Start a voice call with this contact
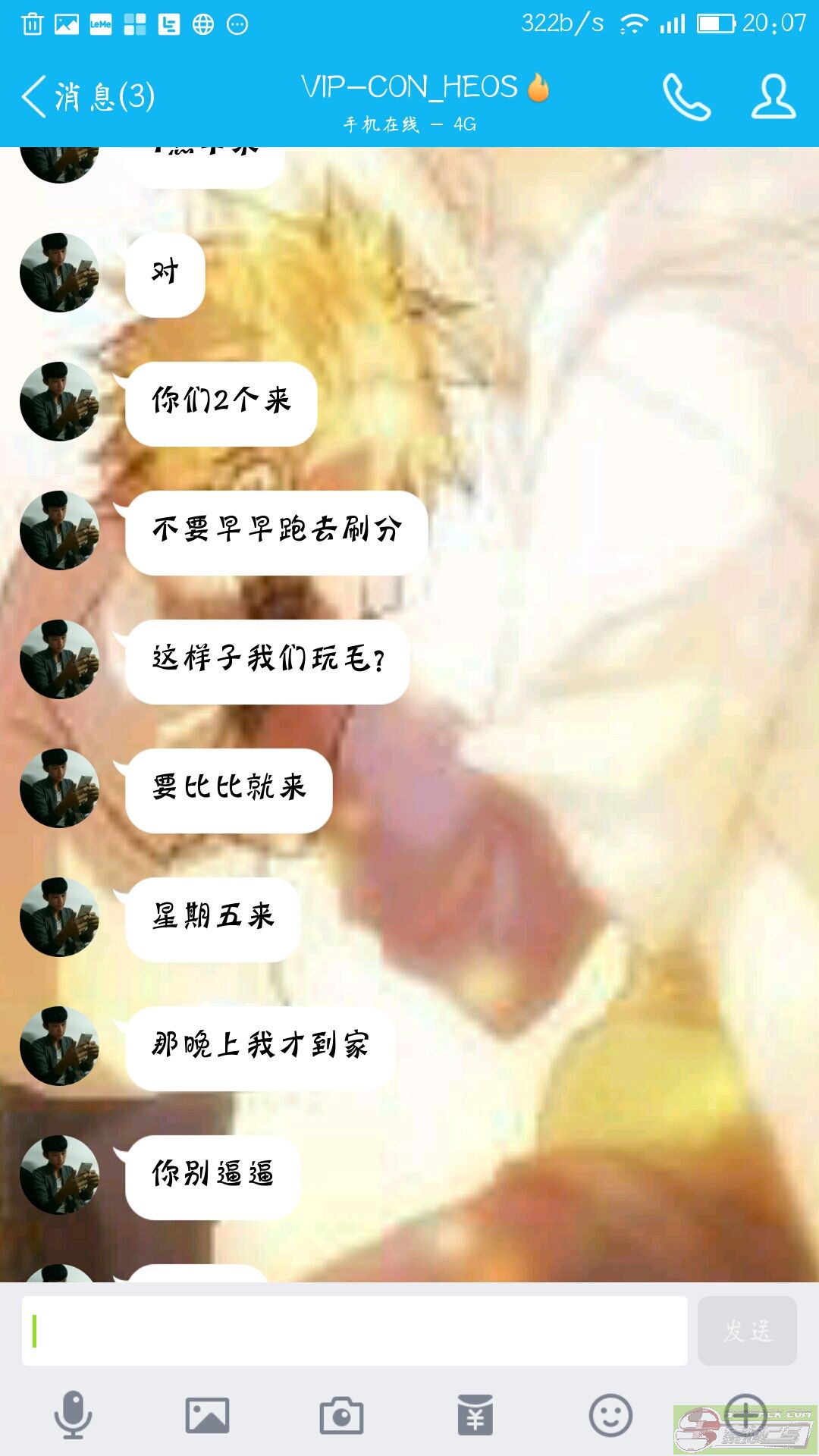Viewport: 819px width, 1456px height. (686, 96)
